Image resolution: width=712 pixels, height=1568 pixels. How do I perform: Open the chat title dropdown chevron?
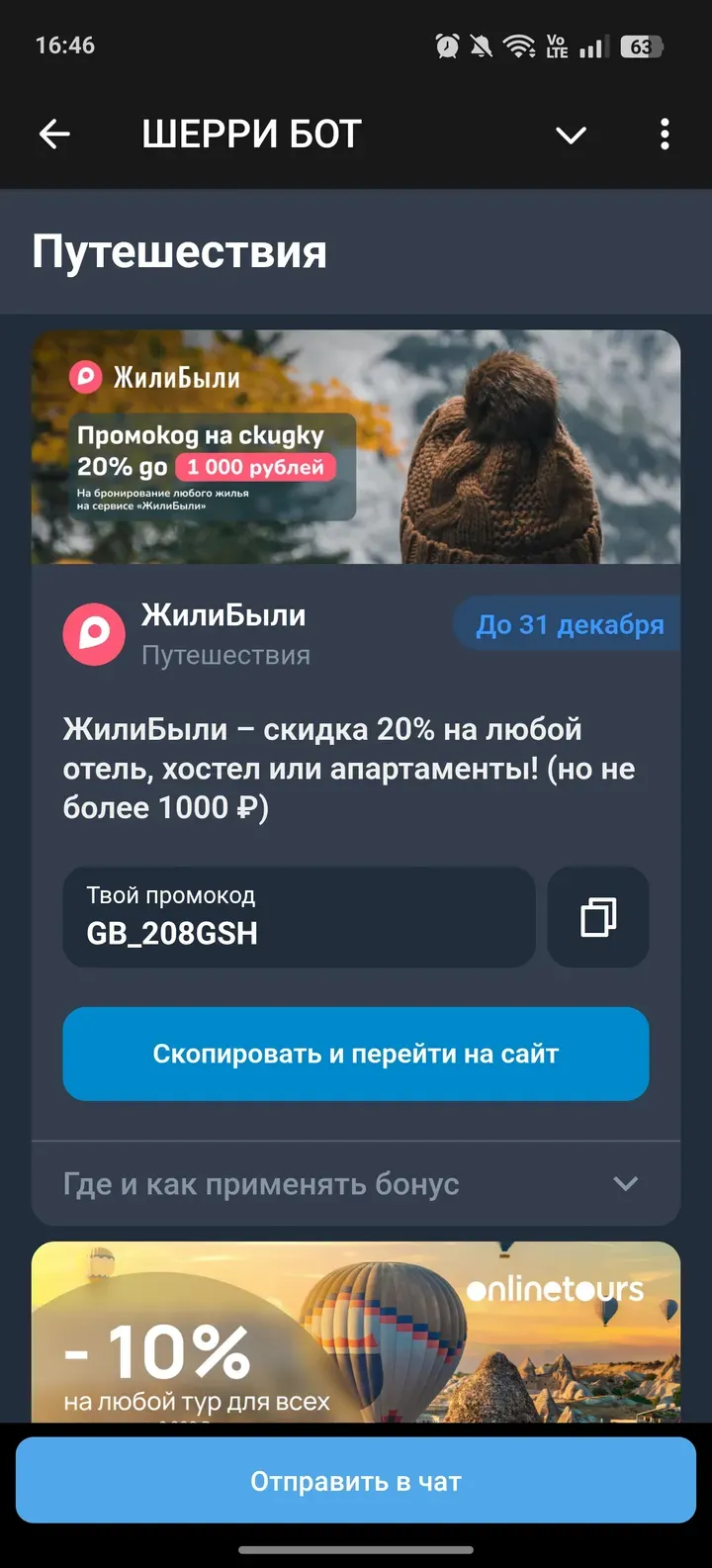pyautogui.click(x=571, y=134)
